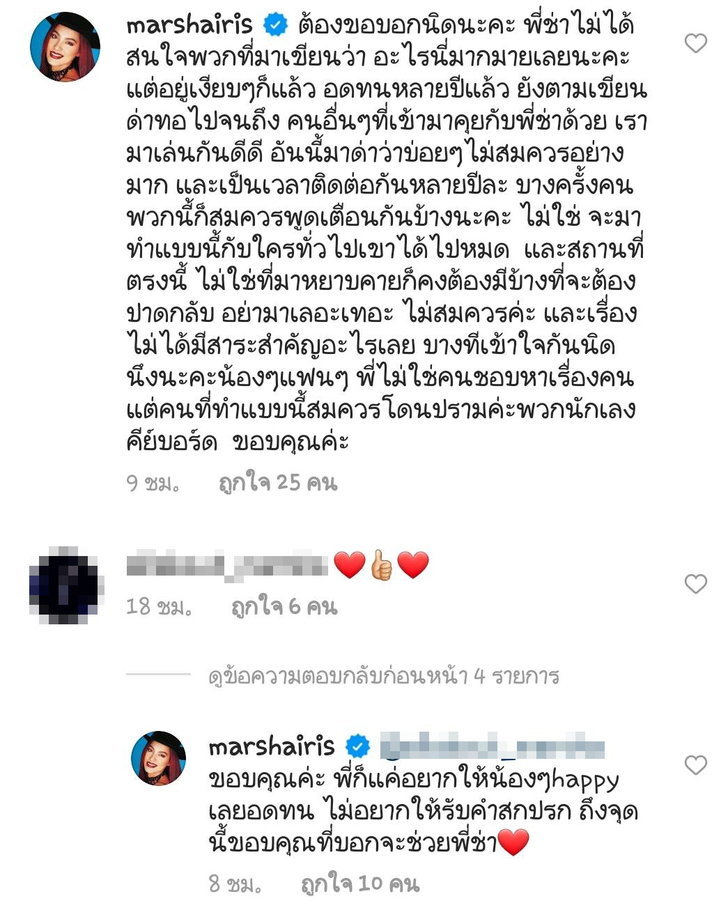Image resolution: width=728 pixels, height=917 pixels.
Task: Open the blurred avatar of the emoji commenter
Action: [63, 584]
